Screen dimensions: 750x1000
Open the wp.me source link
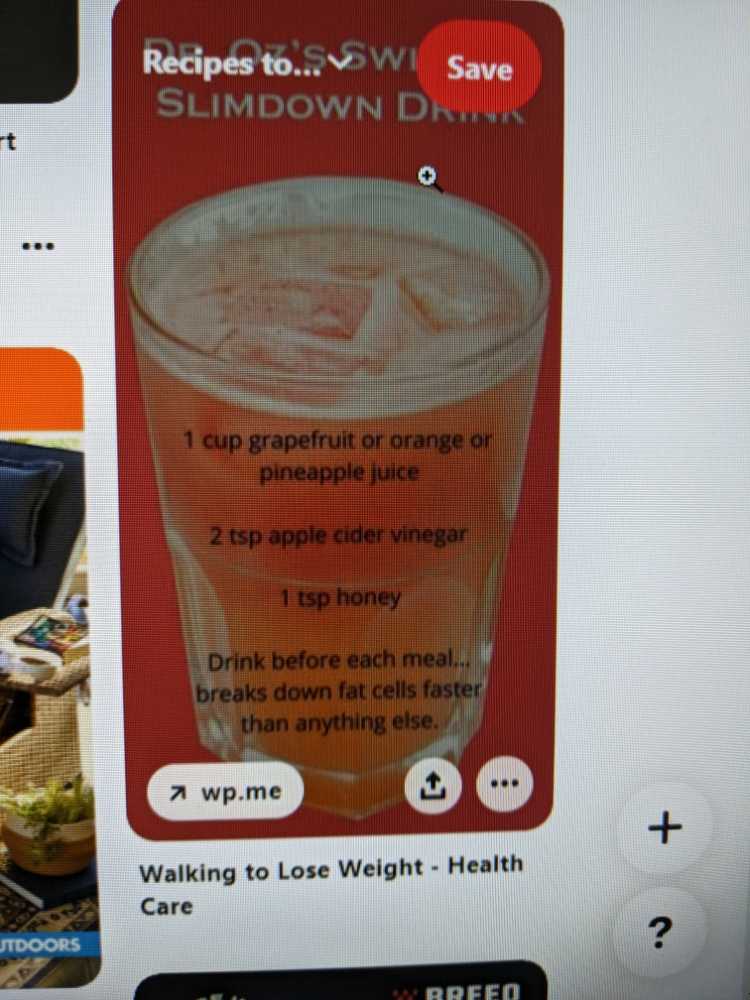(x=225, y=792)
